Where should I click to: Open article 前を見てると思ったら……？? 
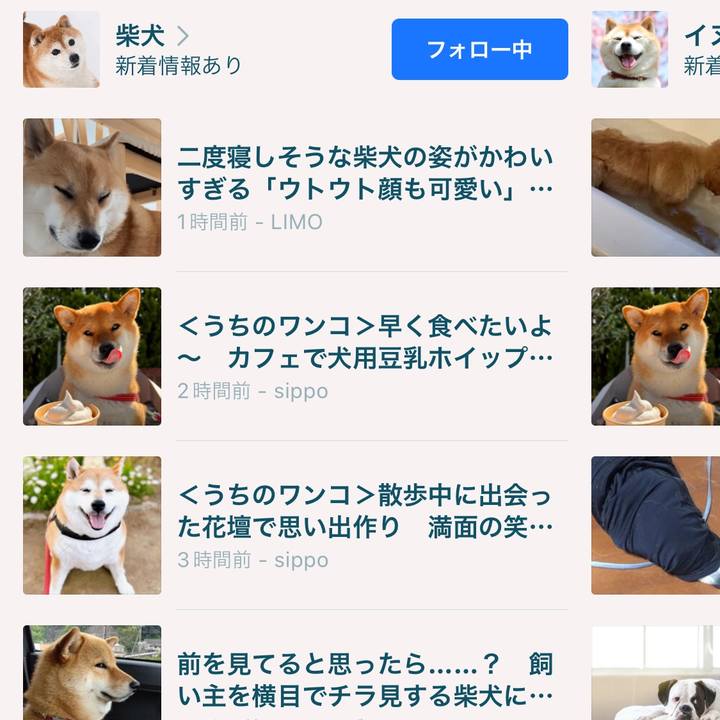point(365,677)
